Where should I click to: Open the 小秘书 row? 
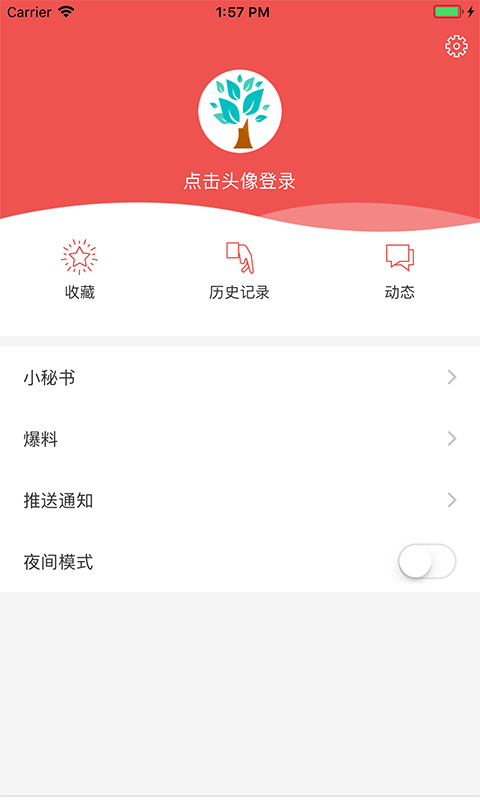pyautogui.click(x=240, y=378)
